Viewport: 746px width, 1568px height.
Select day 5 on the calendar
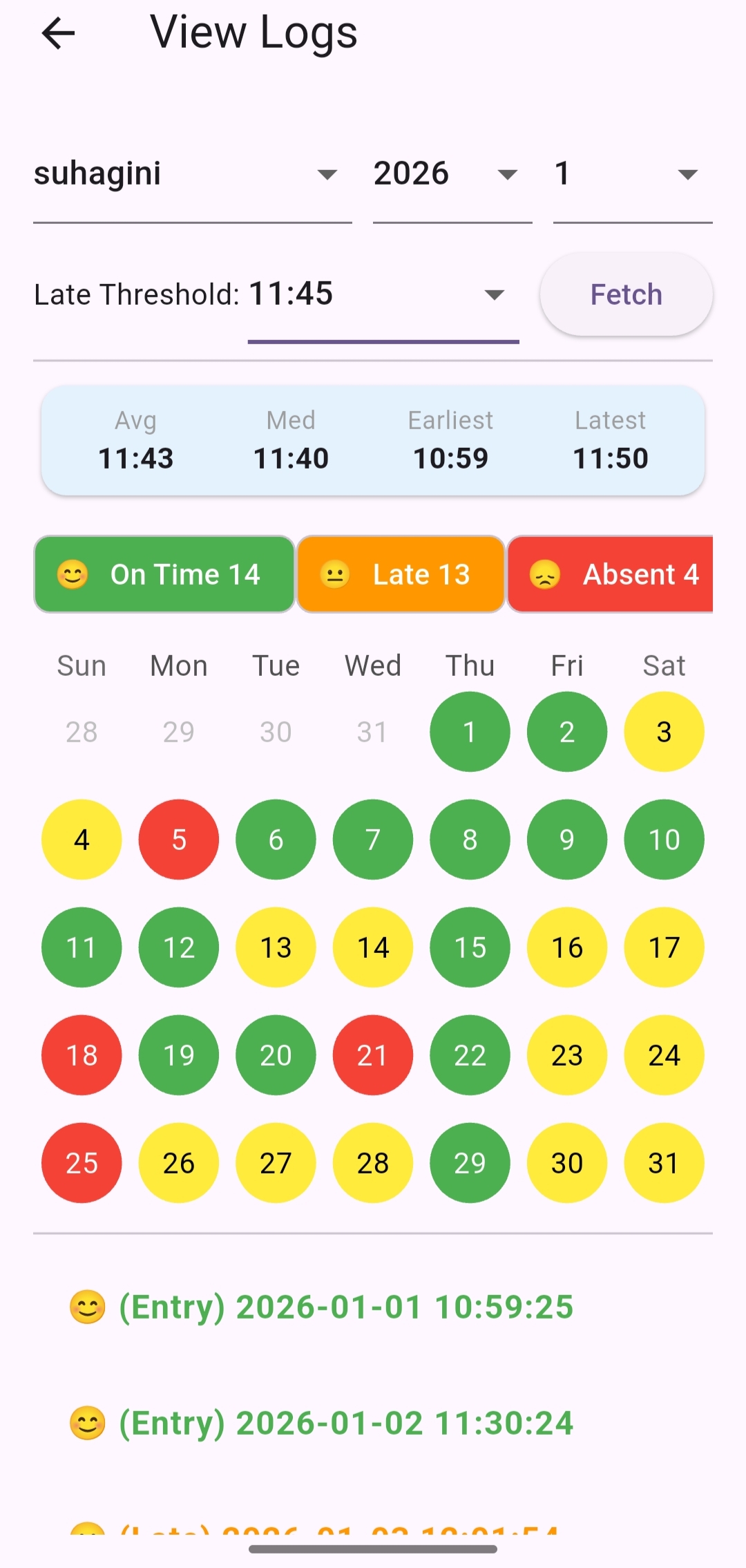coord(179,840)
